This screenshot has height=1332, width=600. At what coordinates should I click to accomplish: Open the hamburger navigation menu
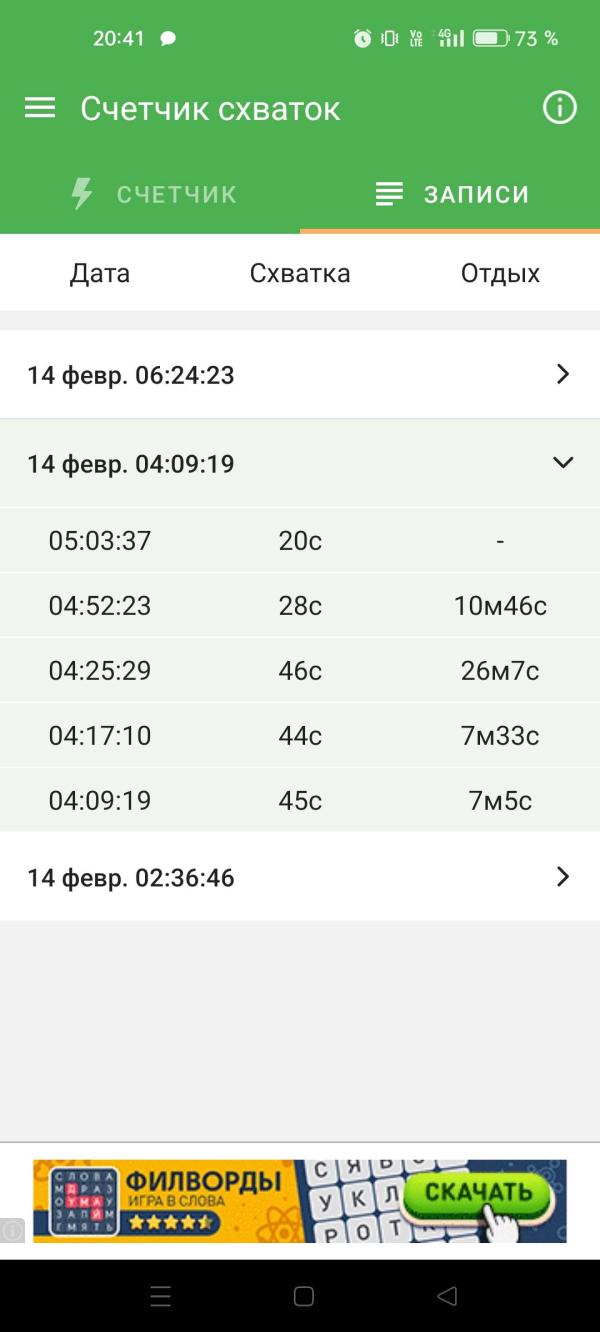(x=40, y=108)
